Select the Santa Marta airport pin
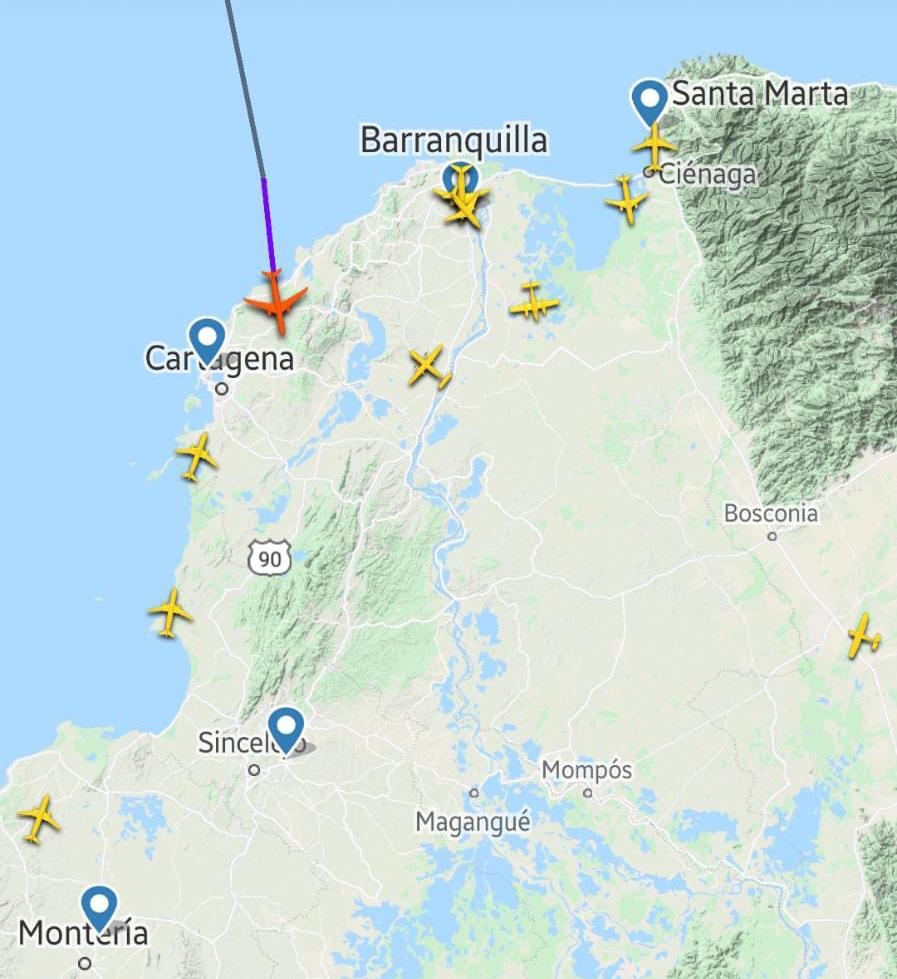 (x=651, y=101)
